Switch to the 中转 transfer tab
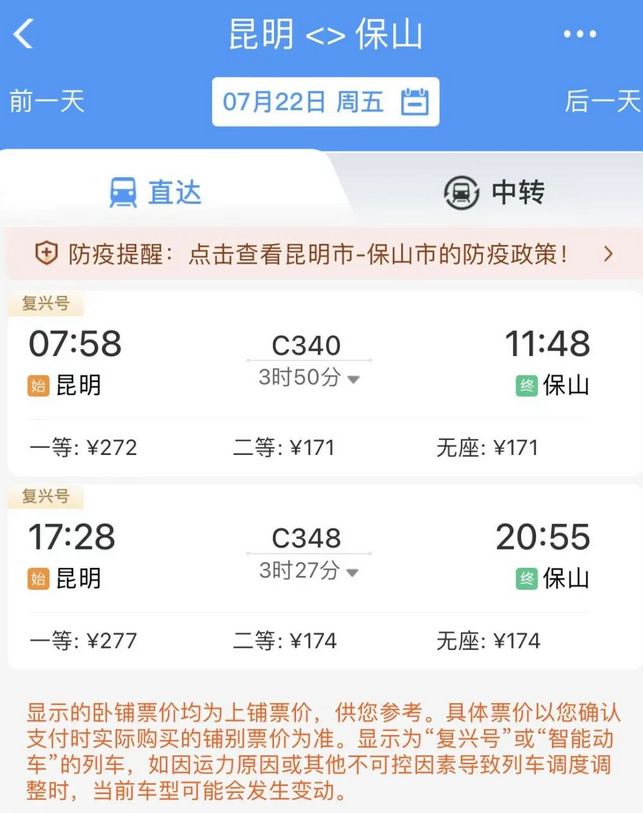643x813 pixels. [x=494, y=192]
